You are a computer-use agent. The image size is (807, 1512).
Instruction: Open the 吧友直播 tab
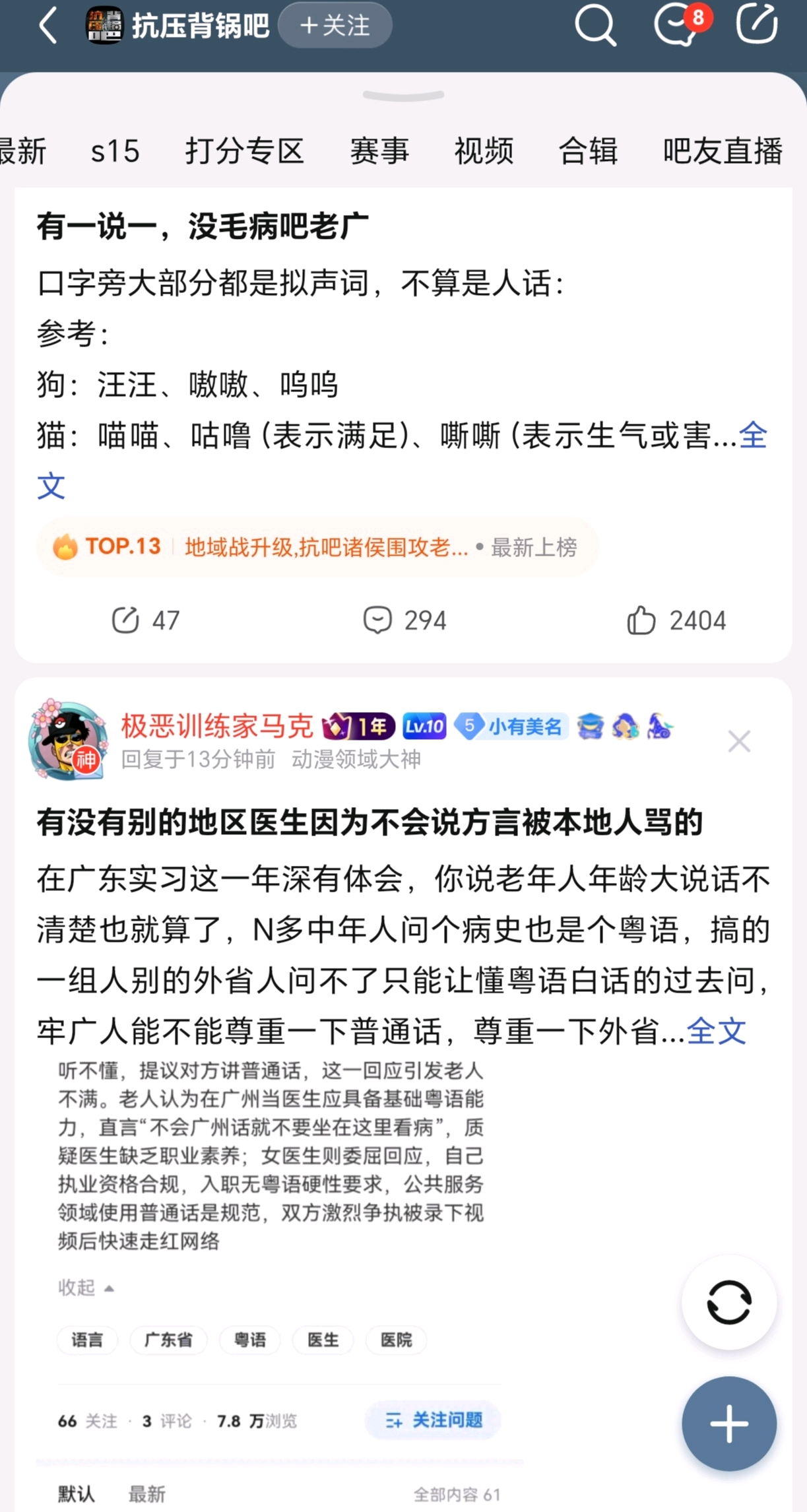[x=723, y=151]
